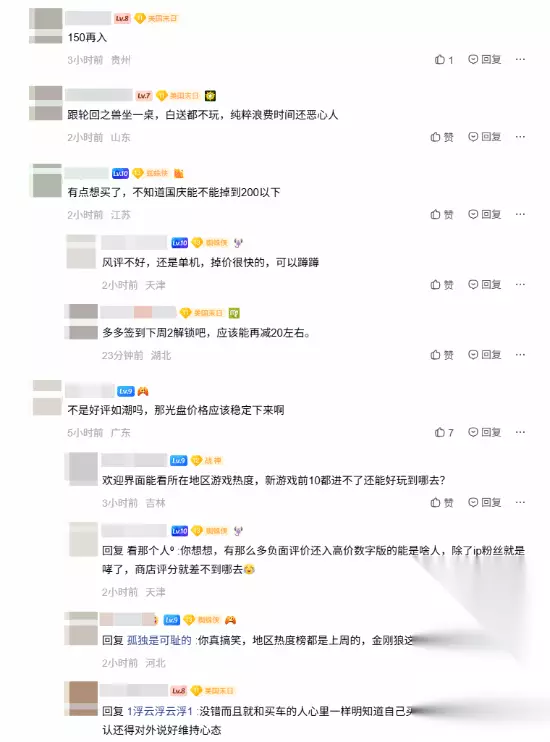Viewport: 550px width, 742px height.
Task: Reply to the 吉林 user's comment
Action: pyautogui.click(x=484, y=503)
